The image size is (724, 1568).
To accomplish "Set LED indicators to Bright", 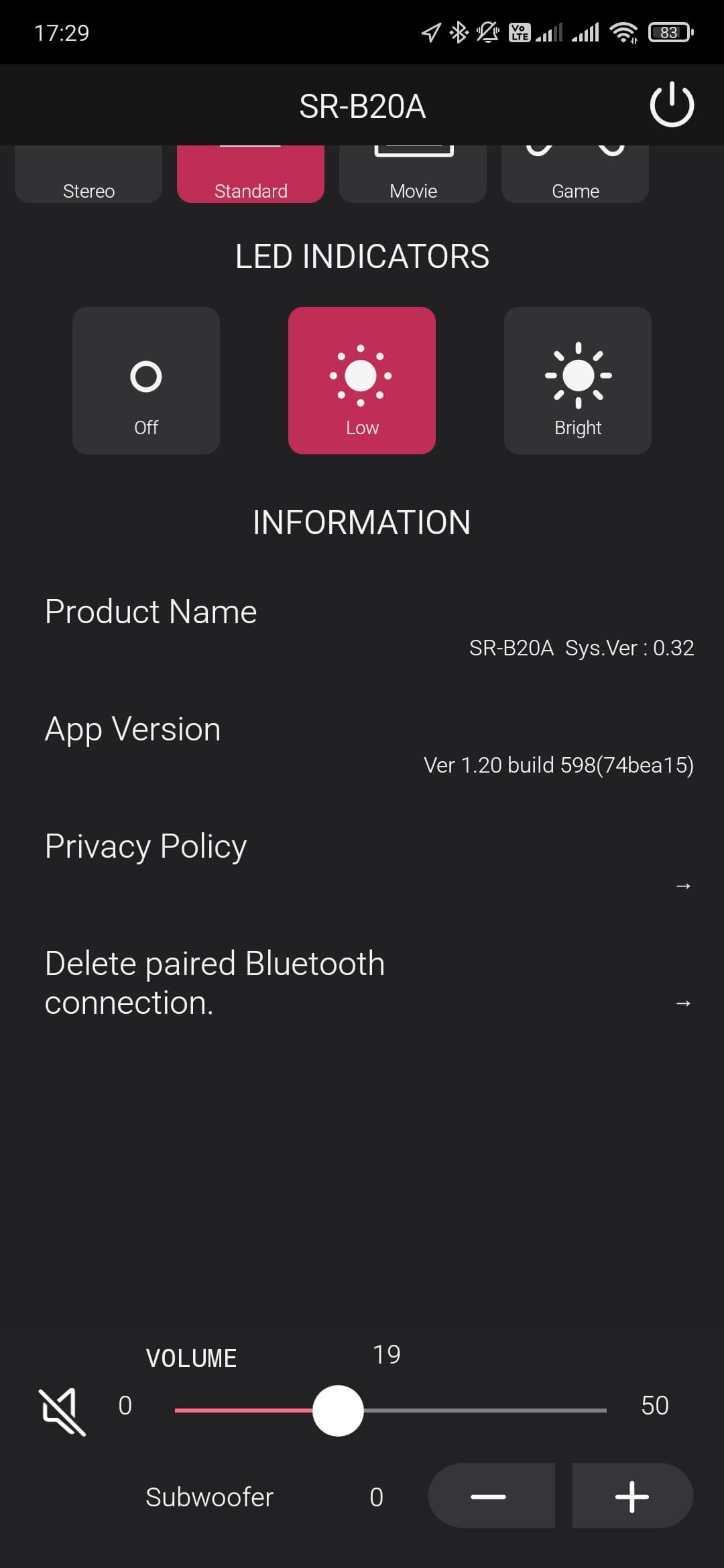I will click(x=578, y=381).
